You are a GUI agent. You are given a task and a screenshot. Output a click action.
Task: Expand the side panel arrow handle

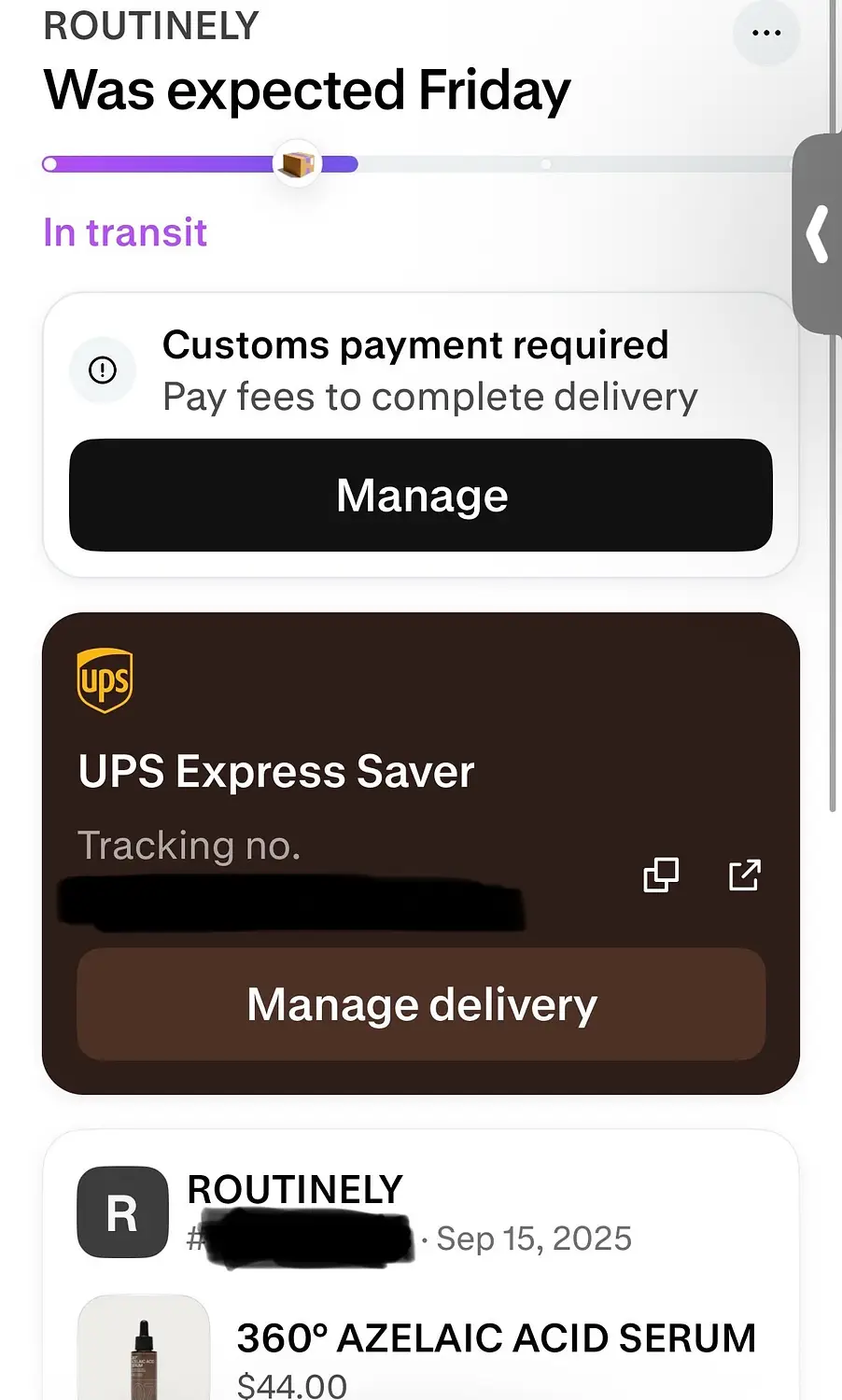pos(818,234)
